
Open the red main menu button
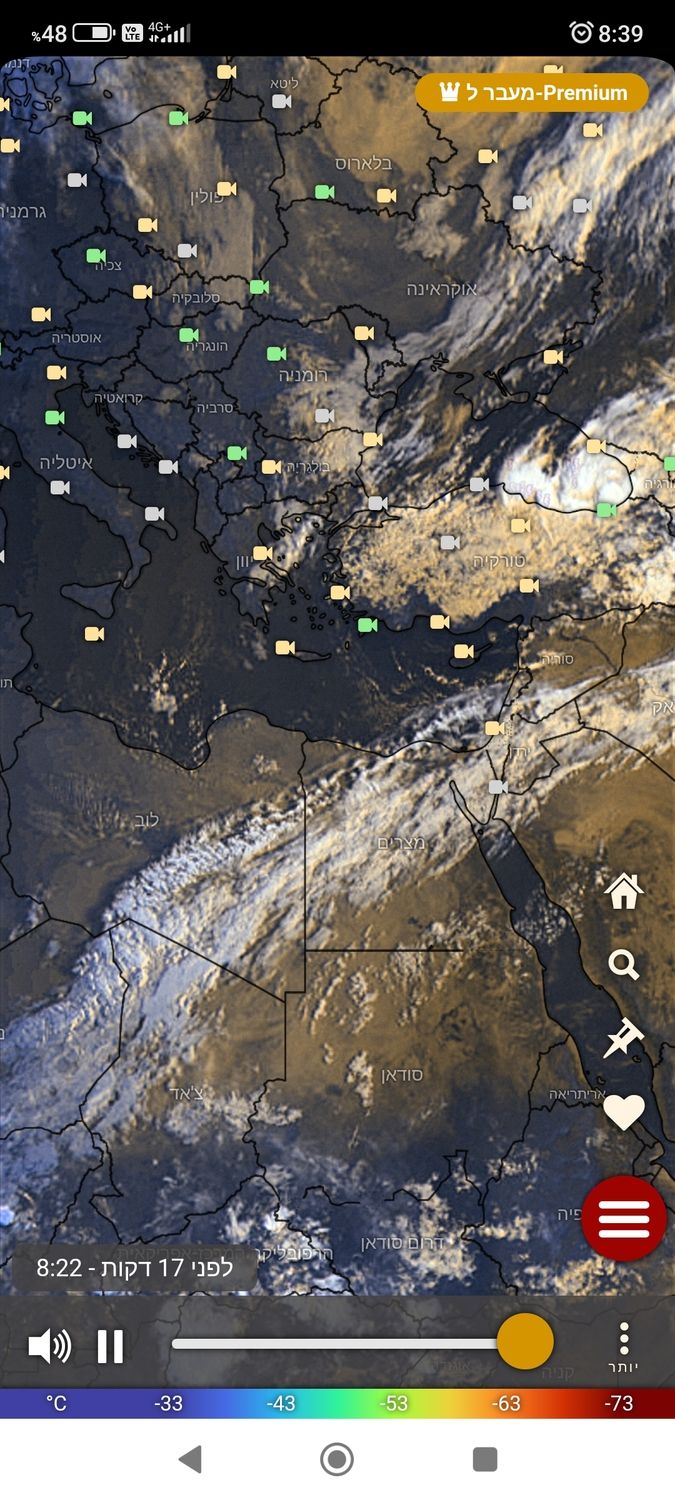coord(624,1218)
